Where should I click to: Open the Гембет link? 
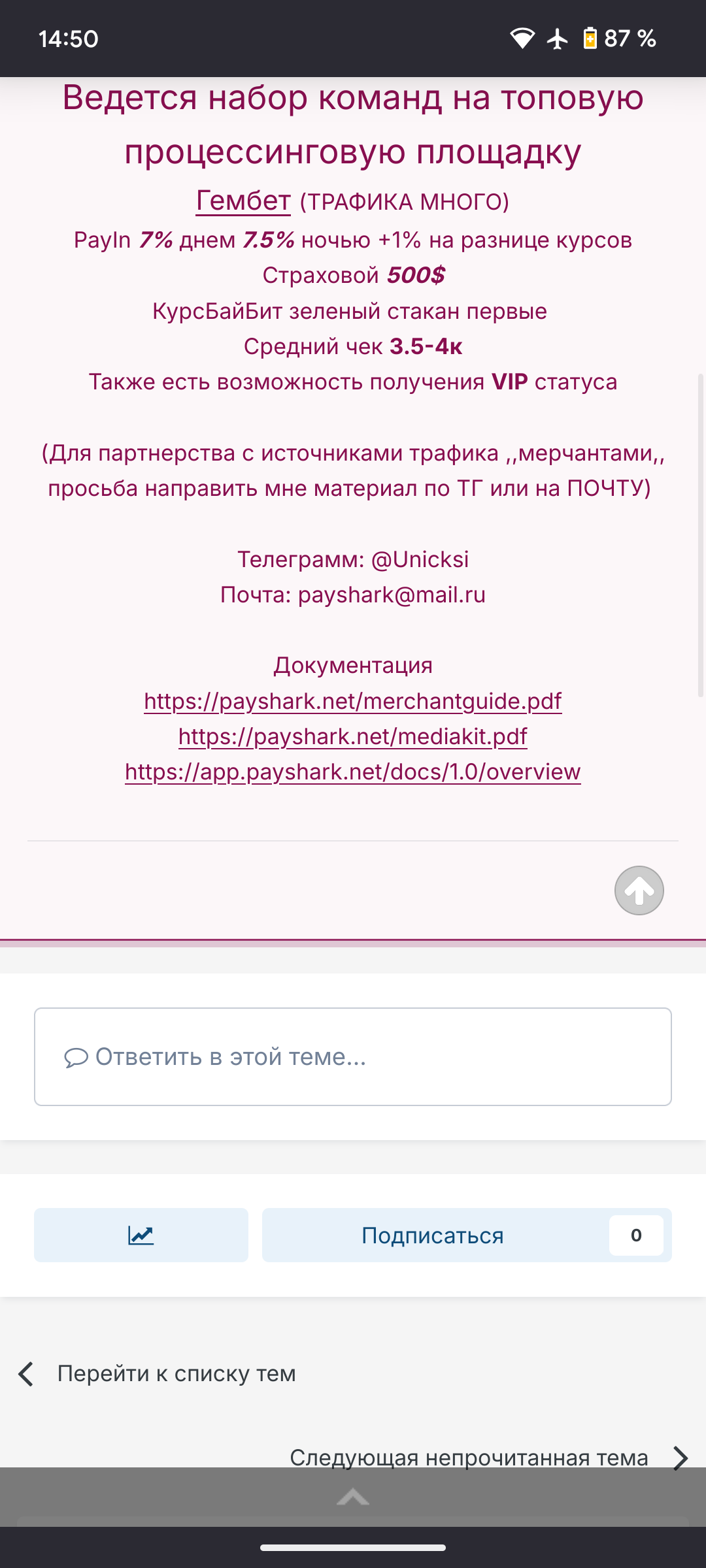click(243, 201)
